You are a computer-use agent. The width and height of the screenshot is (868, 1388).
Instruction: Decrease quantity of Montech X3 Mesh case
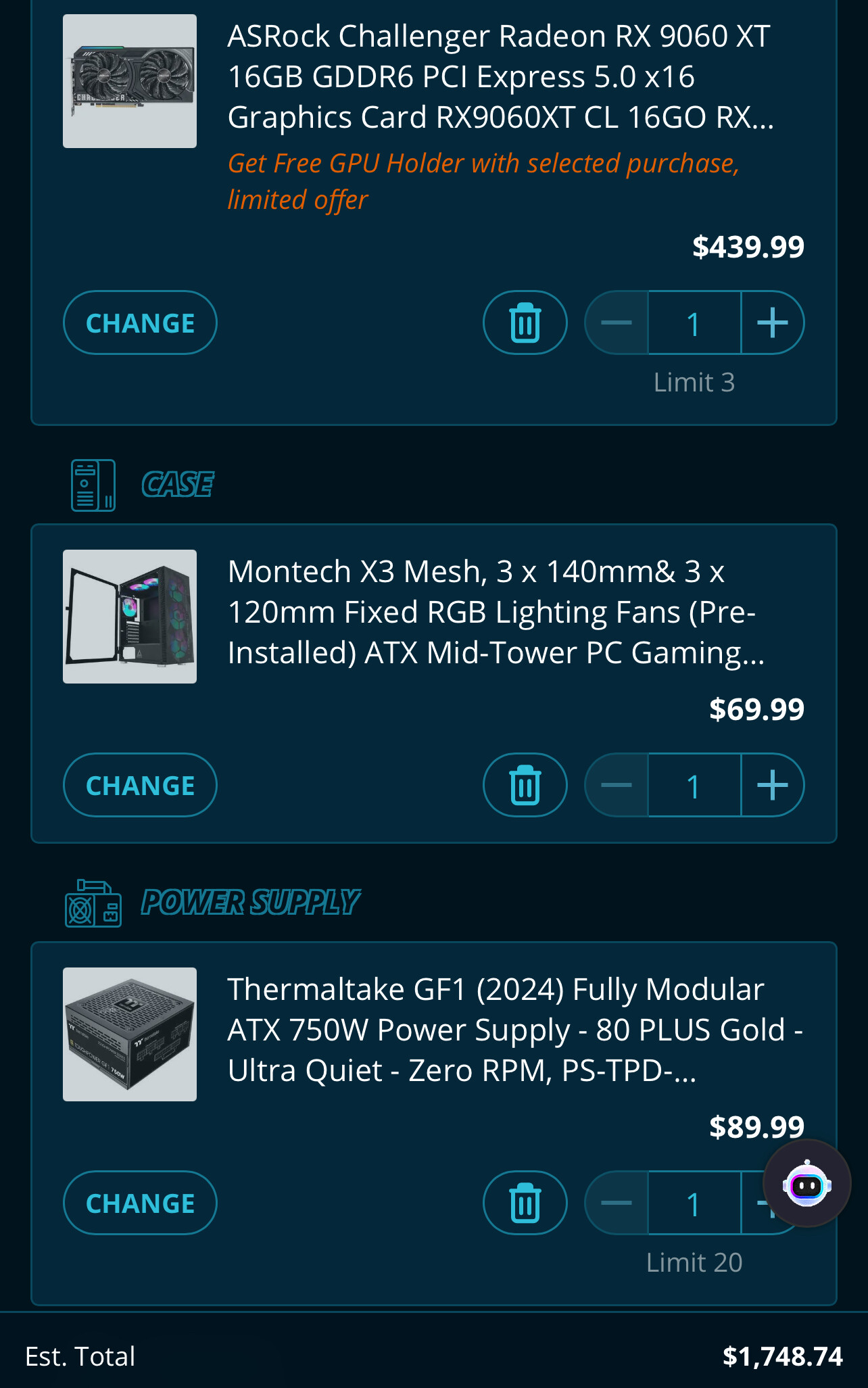coord(617,785)
